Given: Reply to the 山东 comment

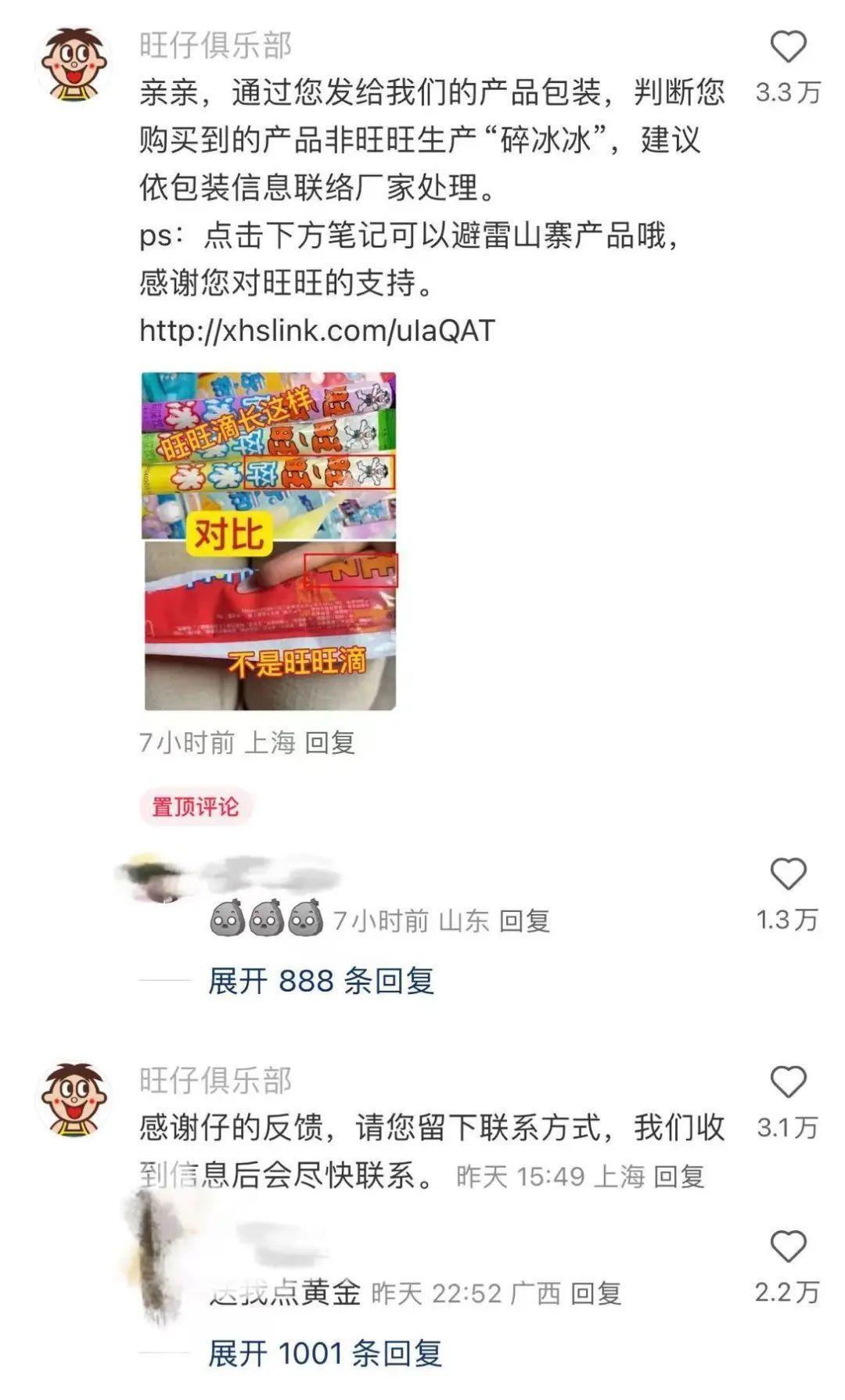Looking at the screenshot, I should (524, 921).
